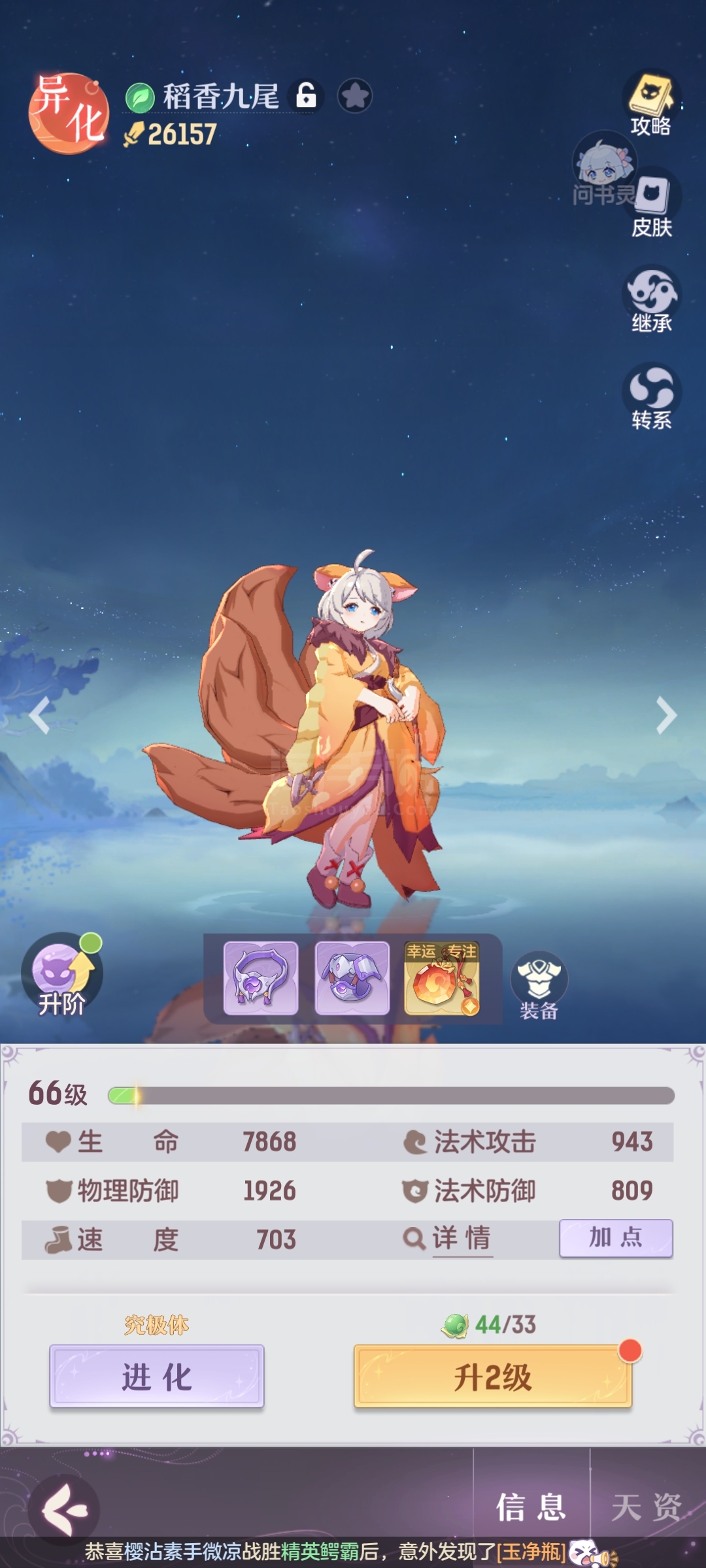
Task: Open the 详情 stats details link
Action: [447, 1238]
